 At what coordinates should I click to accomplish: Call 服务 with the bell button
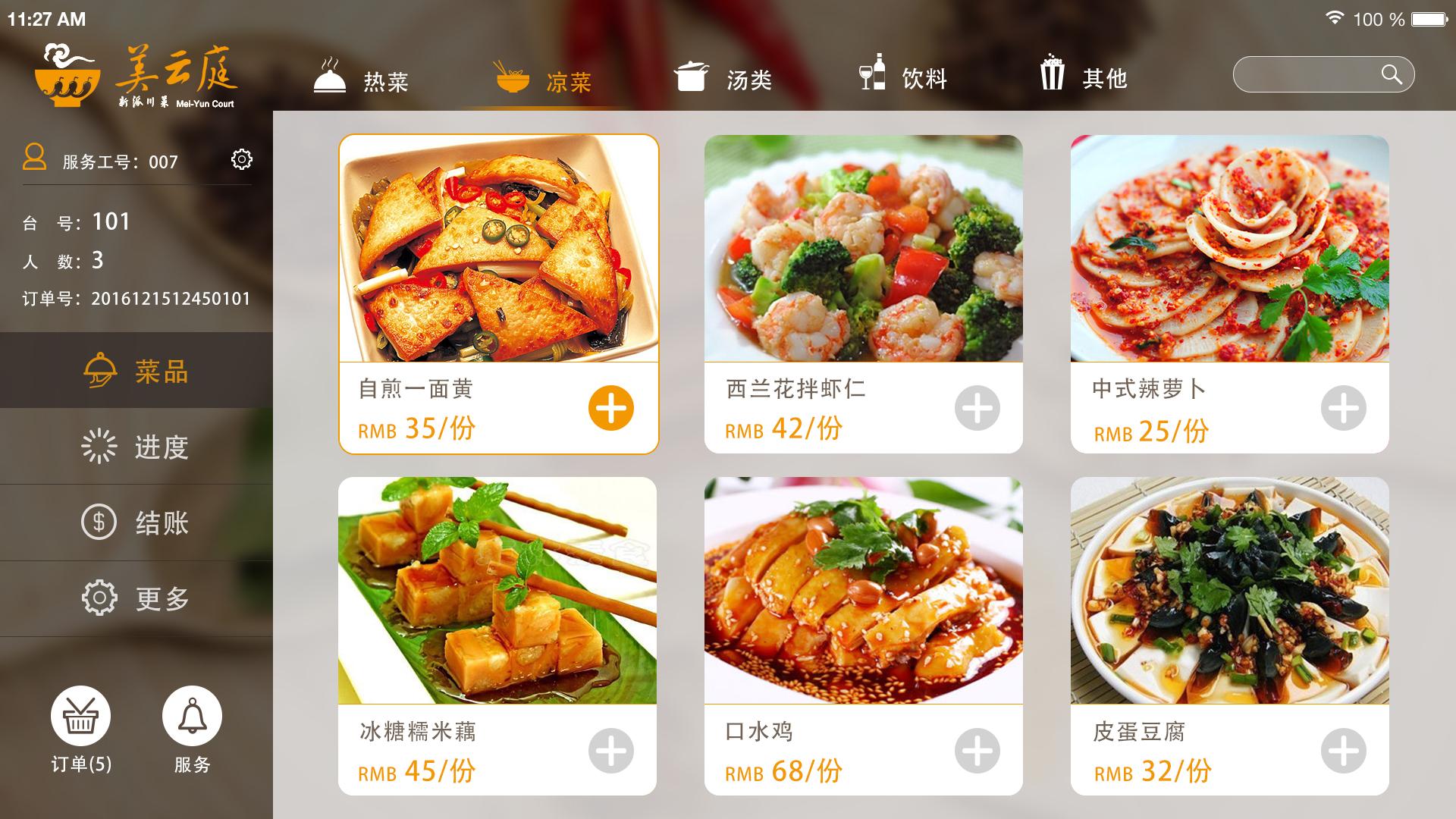coord(192,717)
